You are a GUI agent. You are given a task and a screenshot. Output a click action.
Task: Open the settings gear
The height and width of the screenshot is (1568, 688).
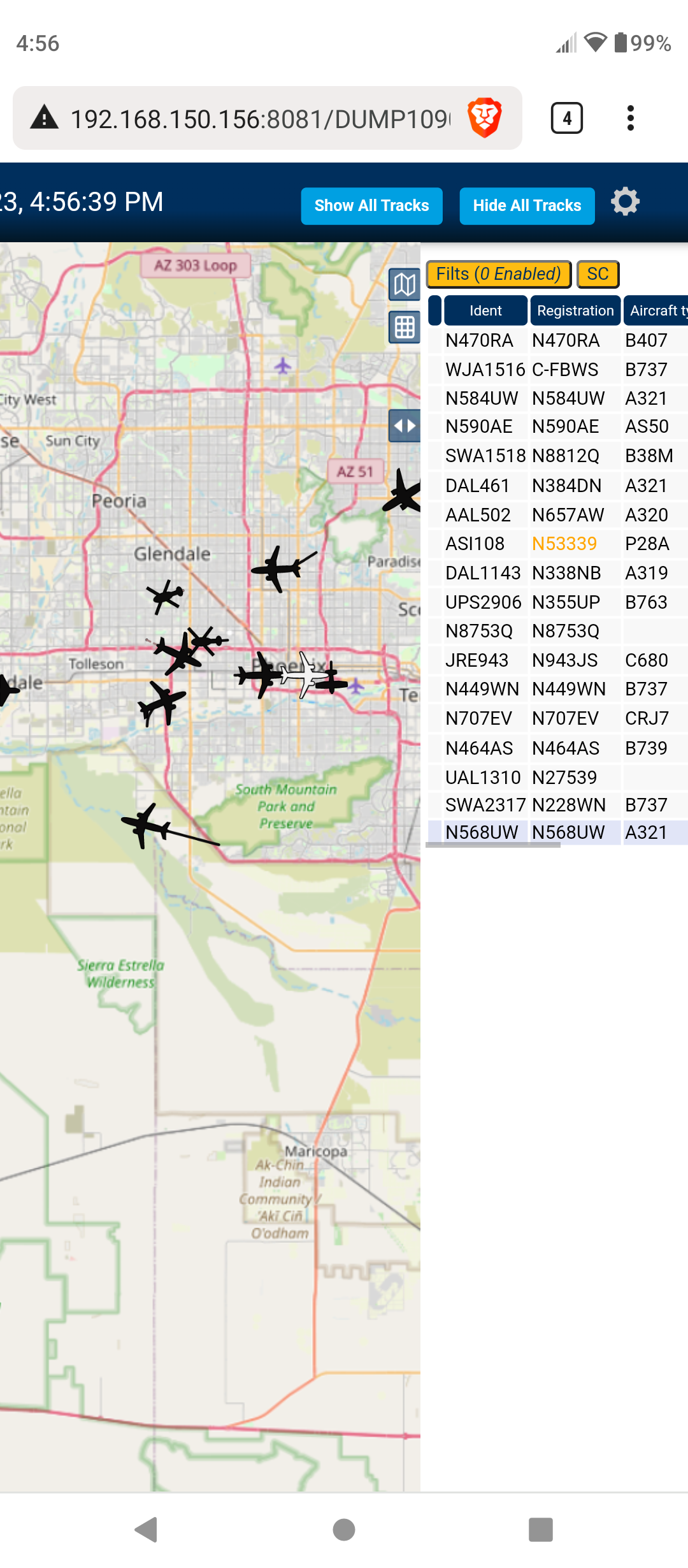coord(625,202)
